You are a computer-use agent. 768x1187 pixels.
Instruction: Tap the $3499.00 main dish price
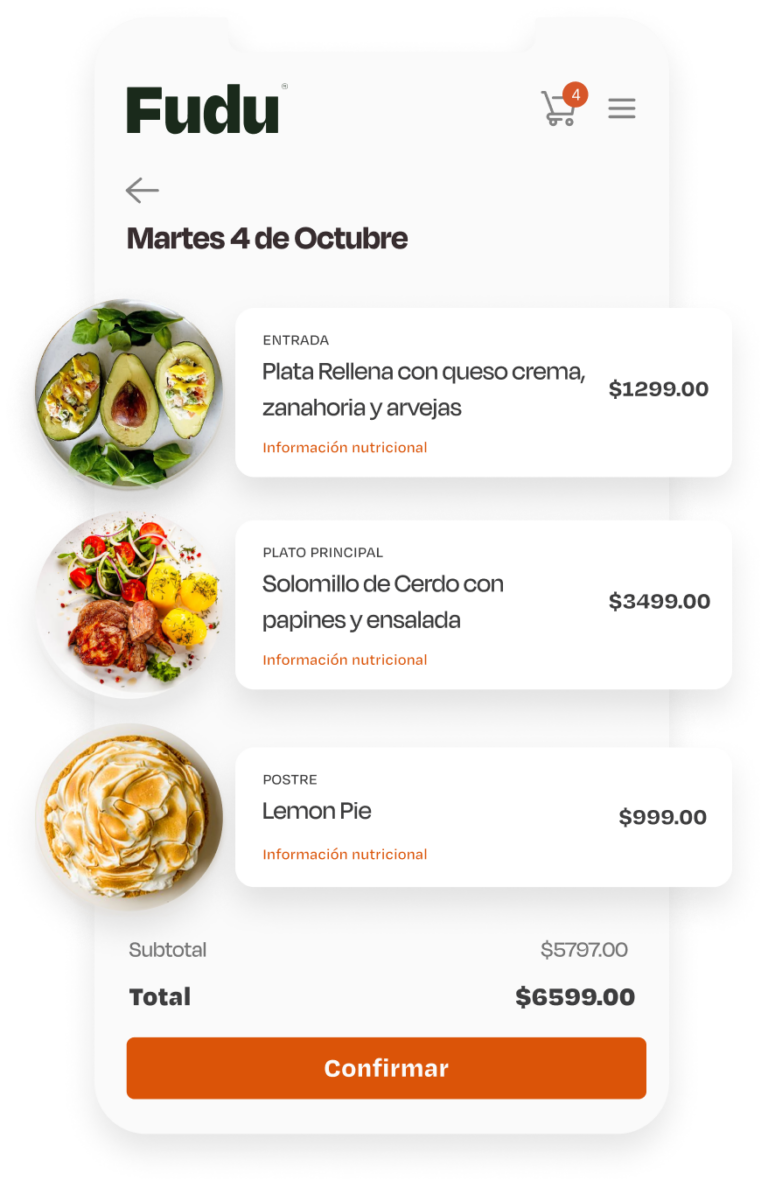coord(658,601)
